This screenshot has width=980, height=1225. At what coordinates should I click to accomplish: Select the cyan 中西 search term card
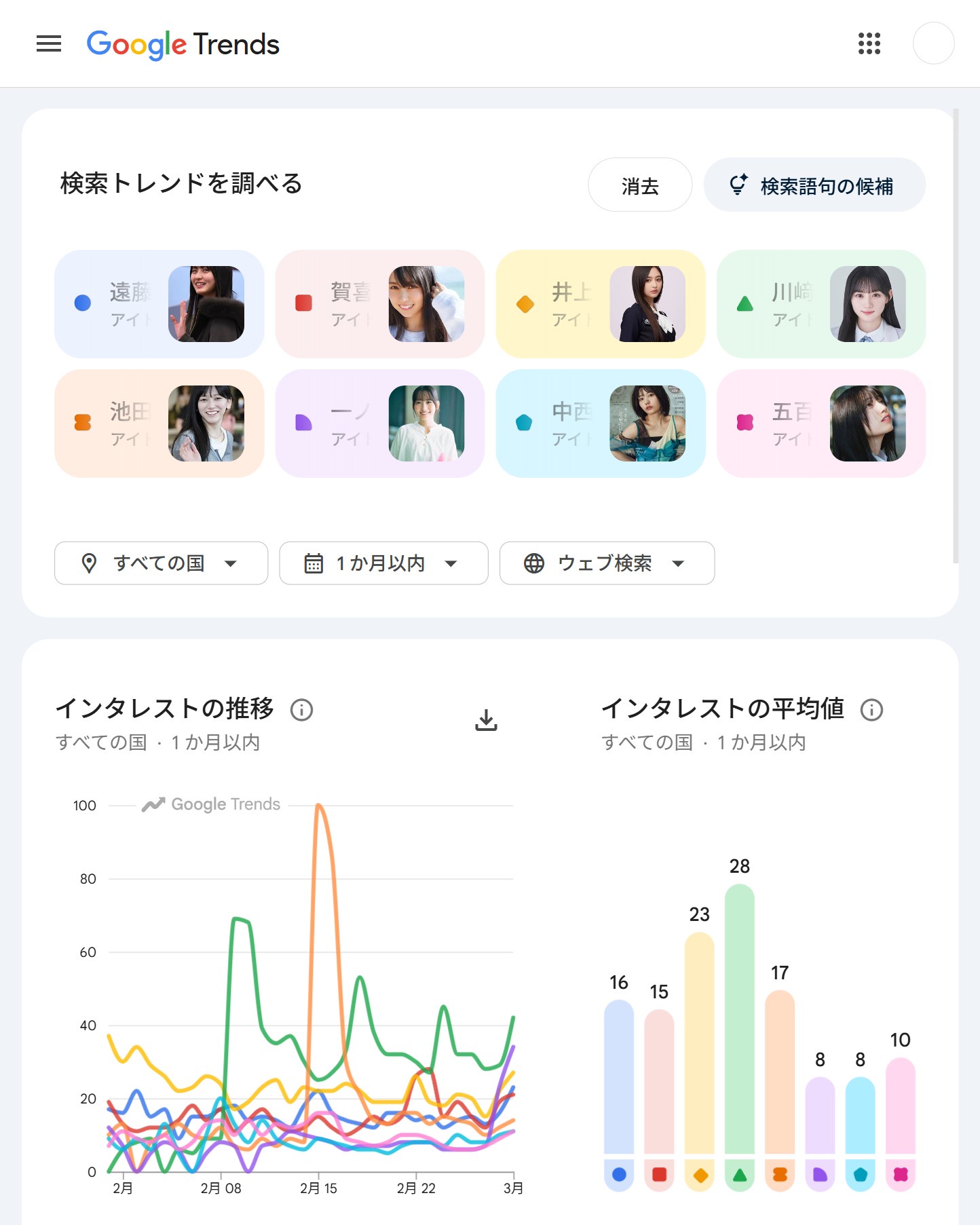(x=600, y=423)
